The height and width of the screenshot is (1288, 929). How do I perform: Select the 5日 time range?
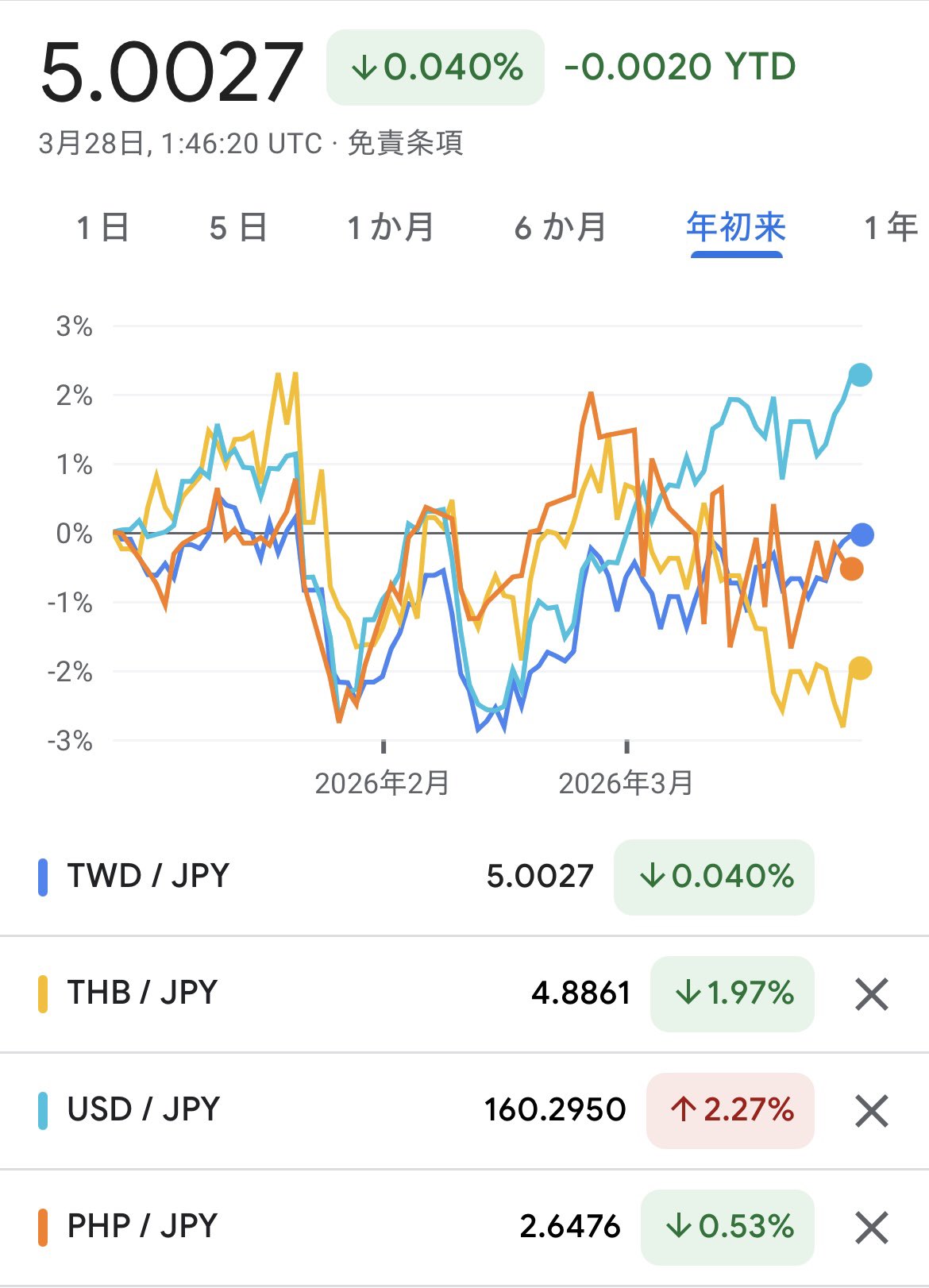click(x=238, y=228)
